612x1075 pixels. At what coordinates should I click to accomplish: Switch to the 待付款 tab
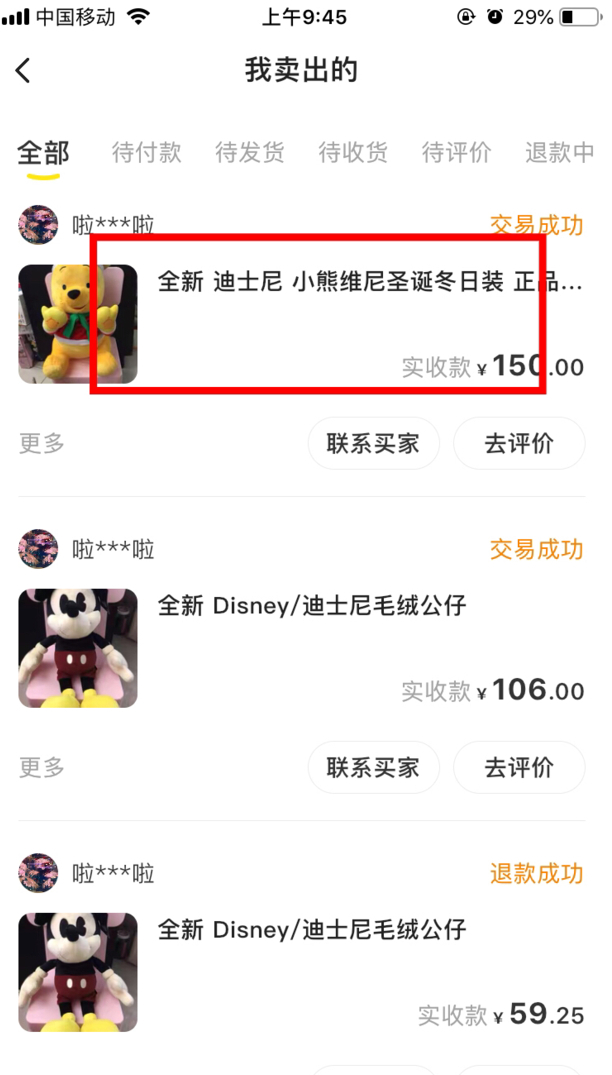[x=147, y=152]
